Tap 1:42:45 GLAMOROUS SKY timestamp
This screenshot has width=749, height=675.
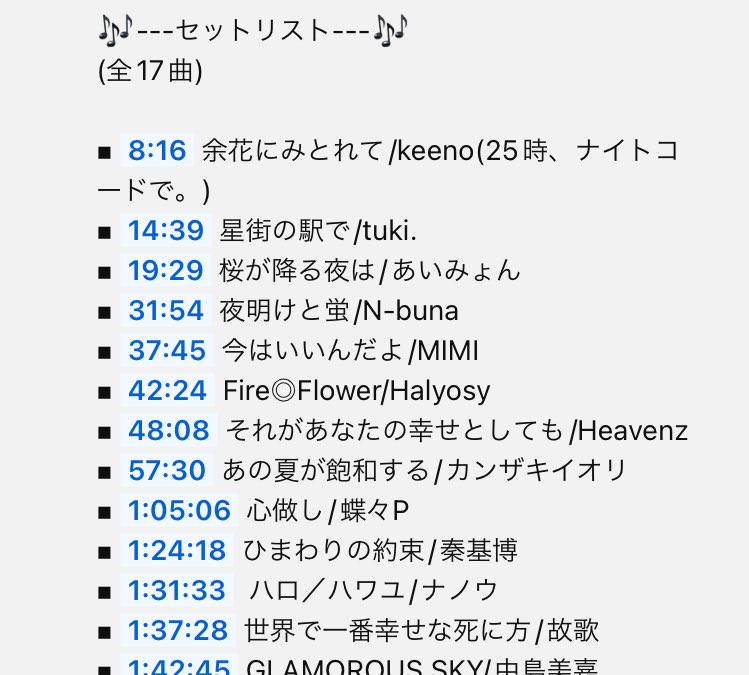178,666
